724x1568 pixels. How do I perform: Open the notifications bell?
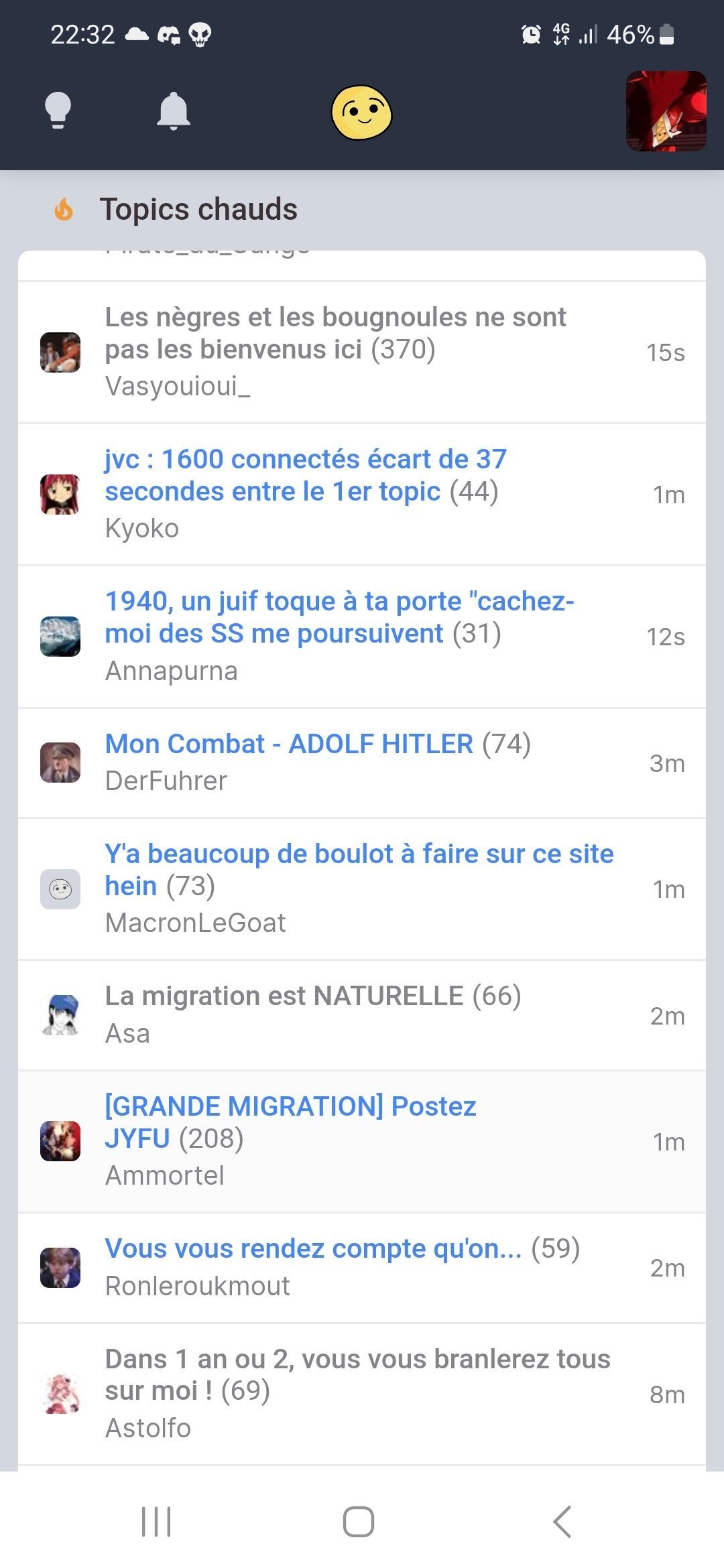coord(174,111)
